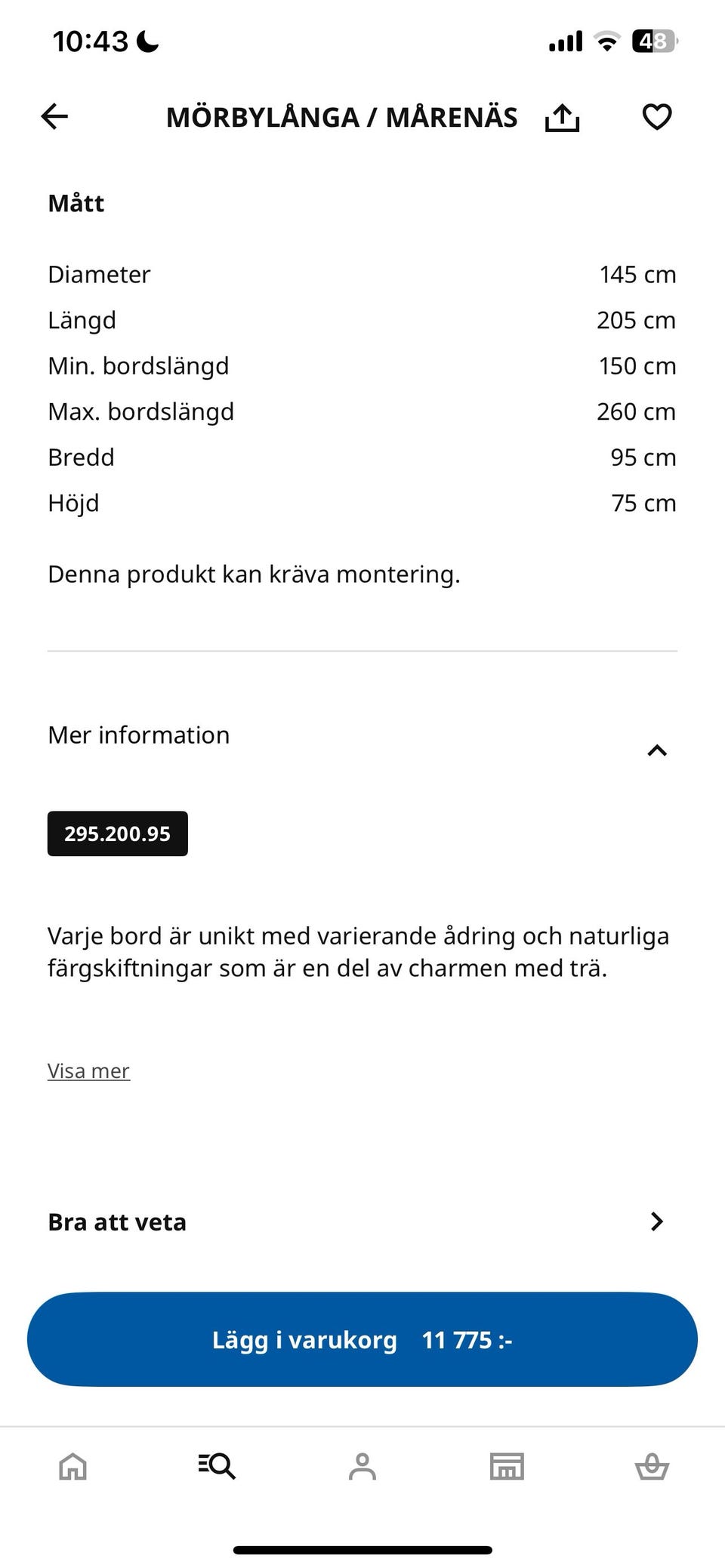Tap Lägg i varukorg button
The width and height of the screenshot is (725, 1568).
click(362, 1339)
